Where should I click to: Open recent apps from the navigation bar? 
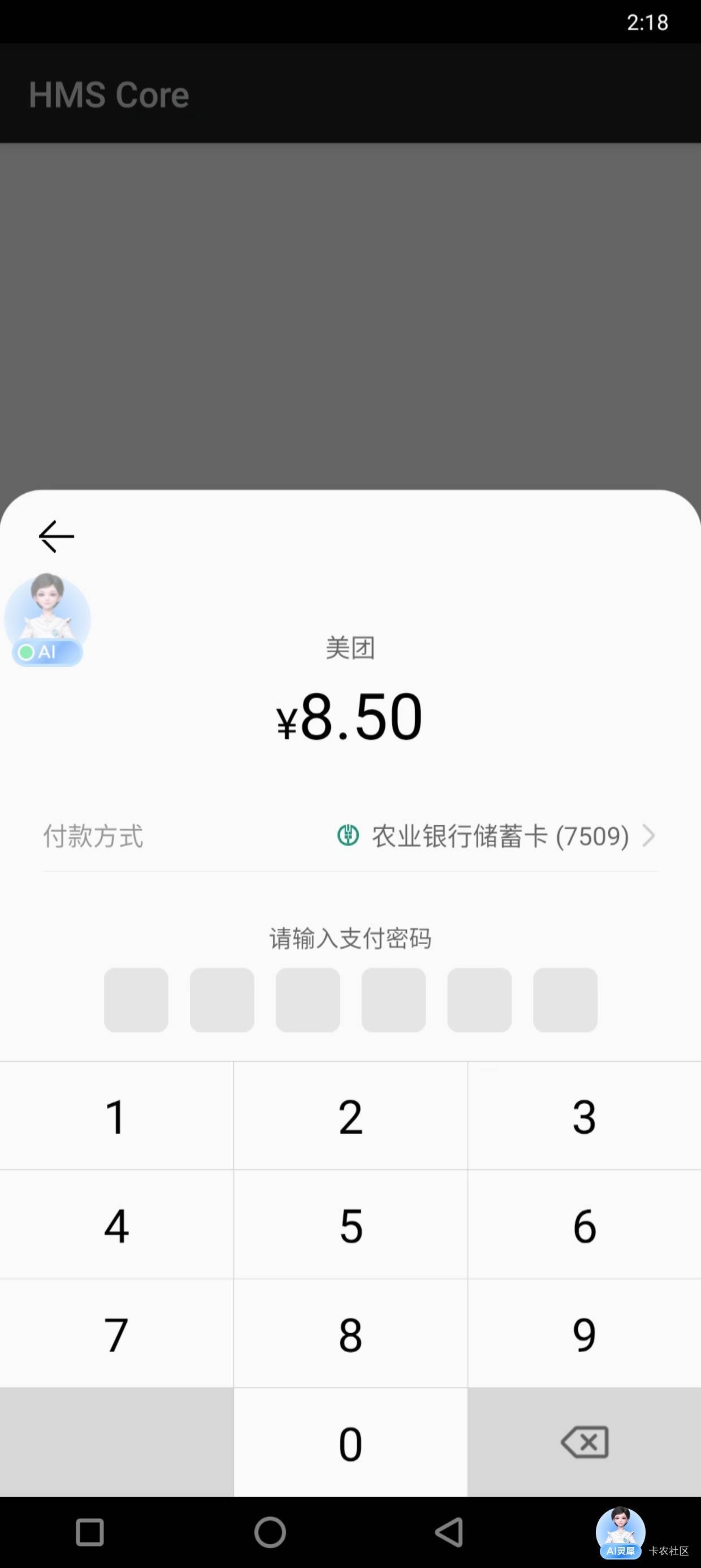point(89,1532)
